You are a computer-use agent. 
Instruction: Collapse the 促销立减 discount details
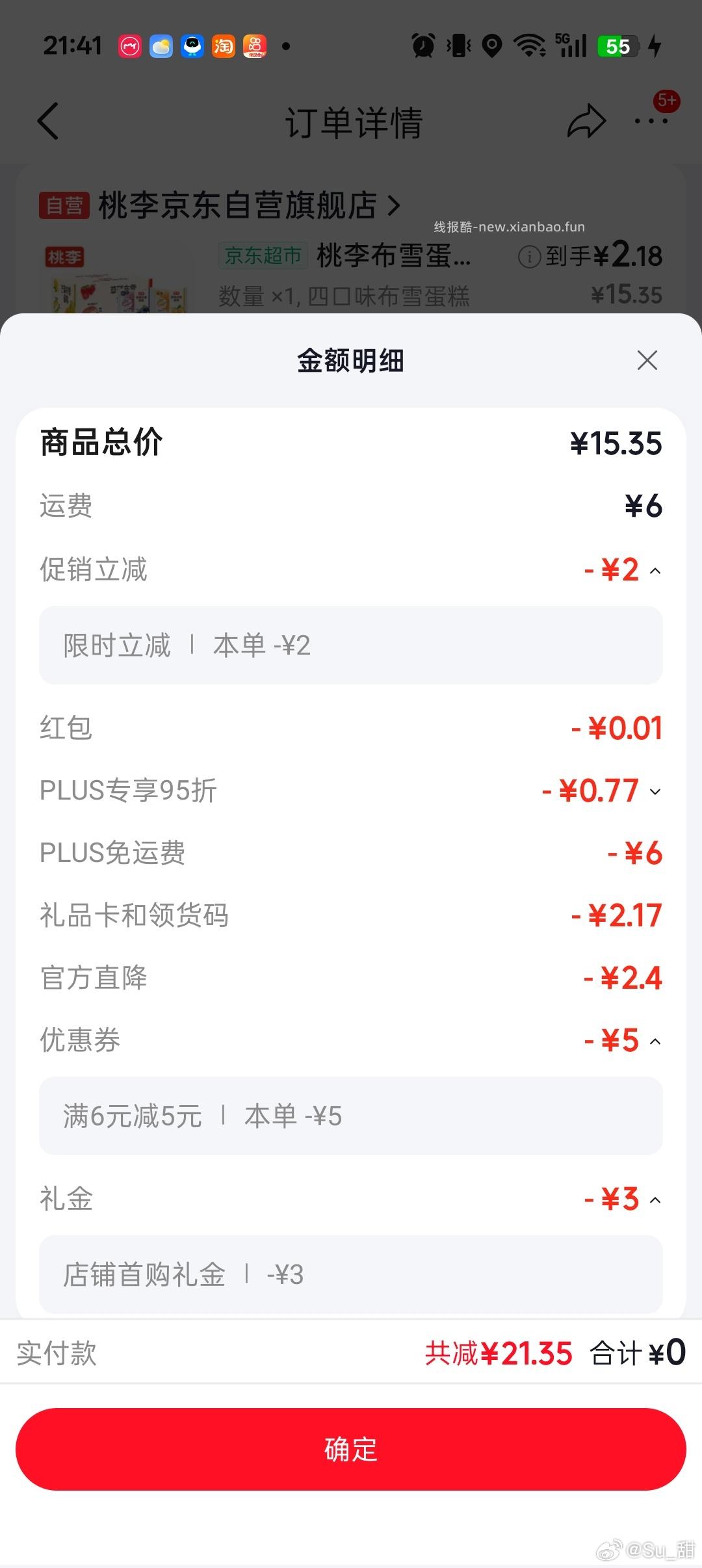click(656, 571)
